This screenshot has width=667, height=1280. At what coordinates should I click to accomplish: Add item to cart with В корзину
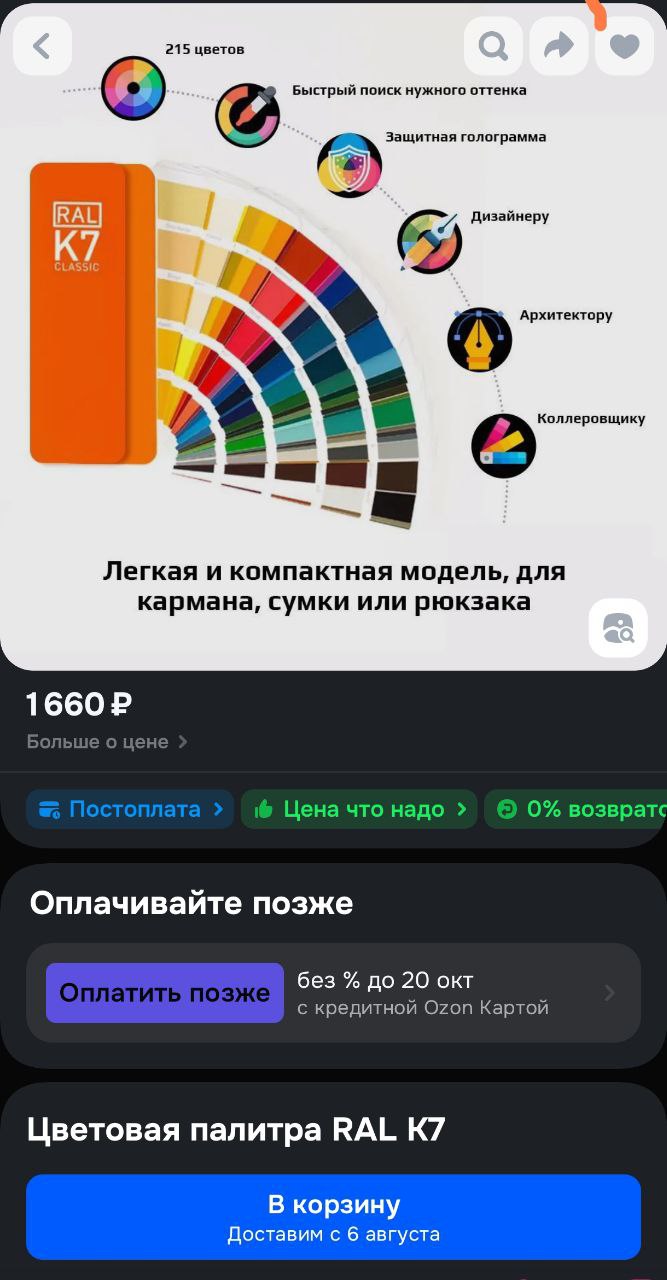[x=333, y=1217]
